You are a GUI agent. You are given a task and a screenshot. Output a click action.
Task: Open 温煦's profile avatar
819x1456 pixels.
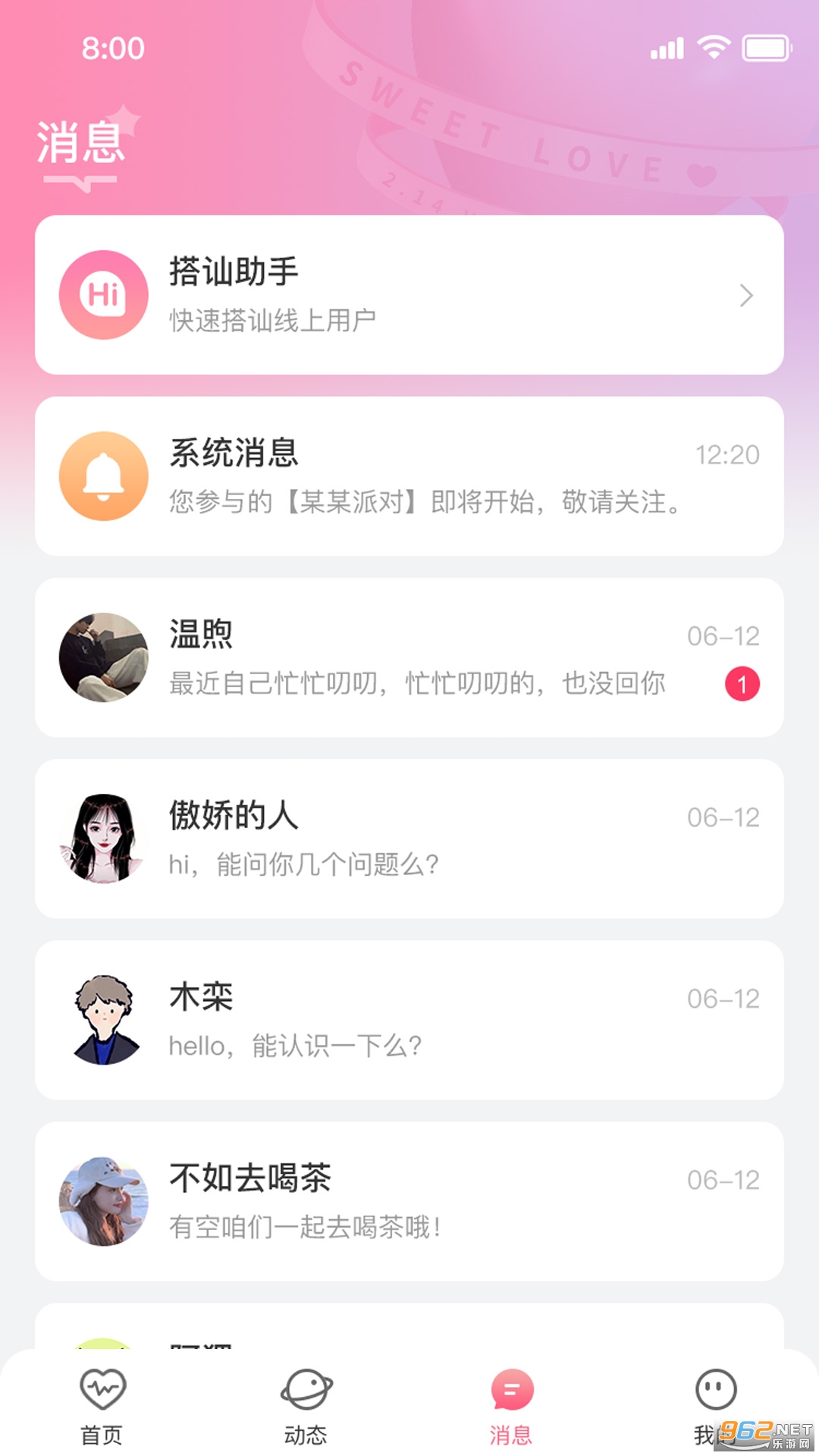(103, 657)
